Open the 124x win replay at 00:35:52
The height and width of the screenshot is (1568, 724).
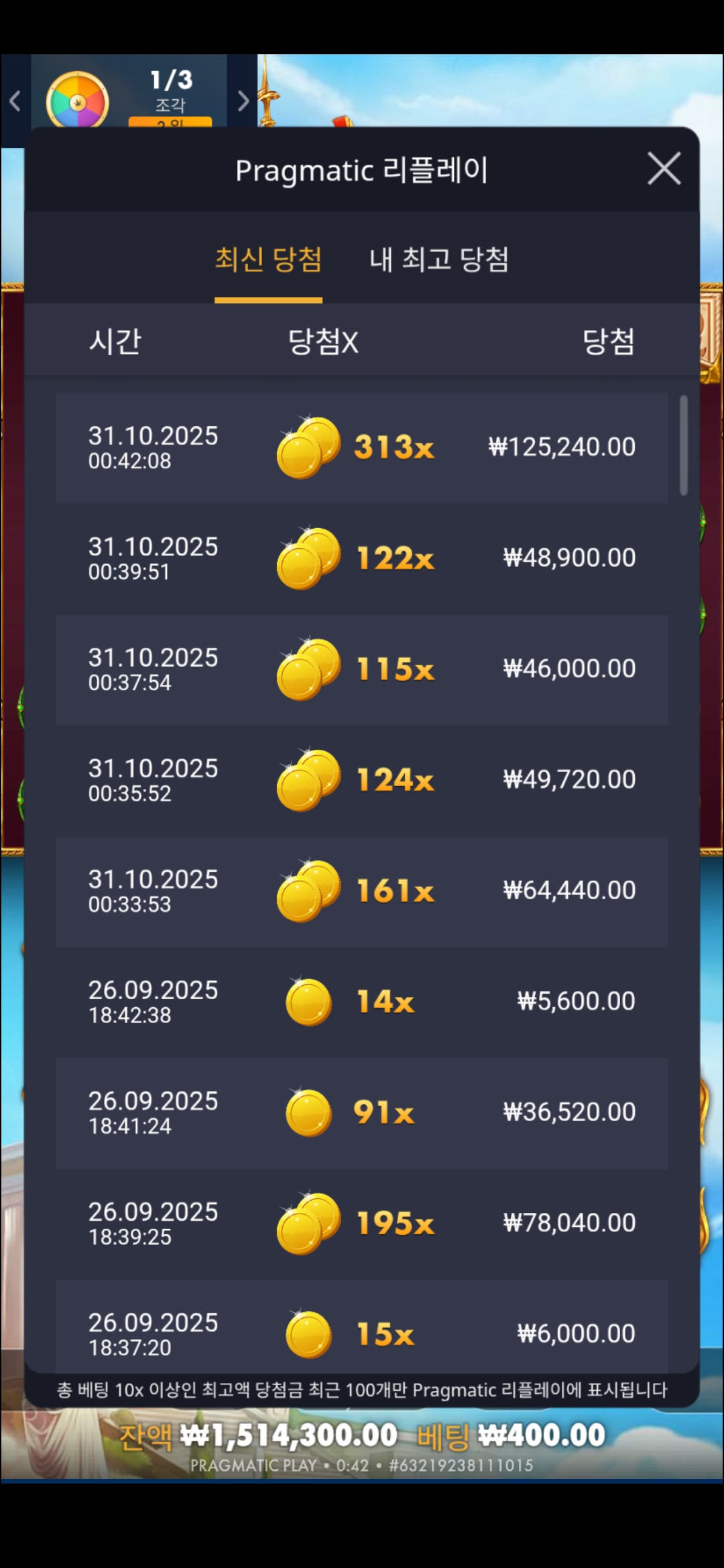pos(362,780)
